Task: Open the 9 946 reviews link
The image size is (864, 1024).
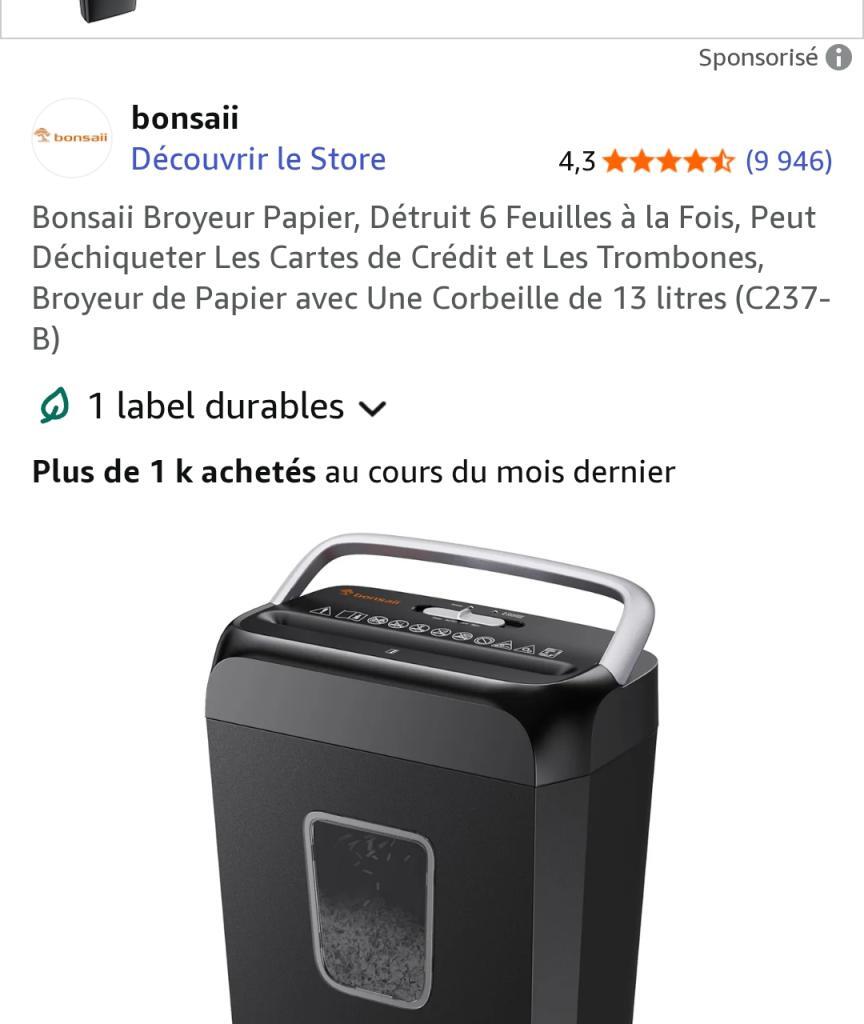Action: click(x=789, y=160)
